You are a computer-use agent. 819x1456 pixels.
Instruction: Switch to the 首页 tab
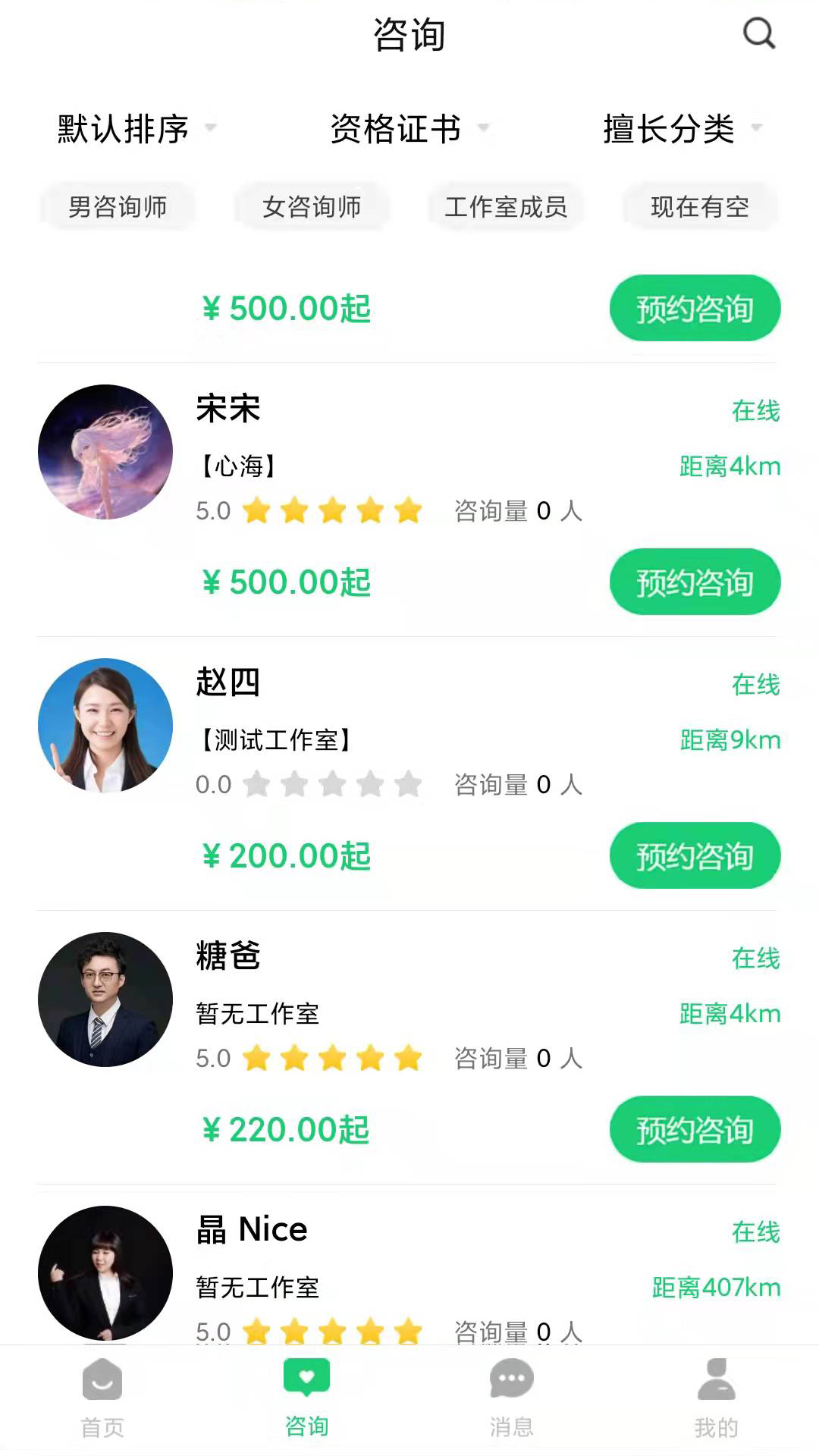click(102, 1399)
